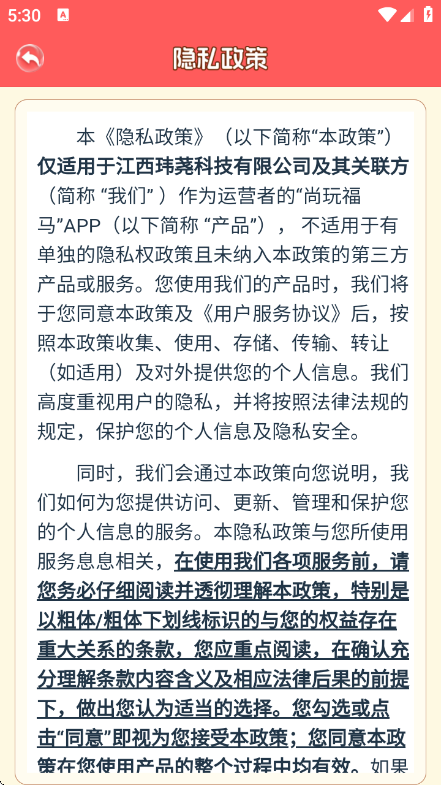Go back from the privacy policy
The width and height of the screenshot is (441, 785).
30,58
